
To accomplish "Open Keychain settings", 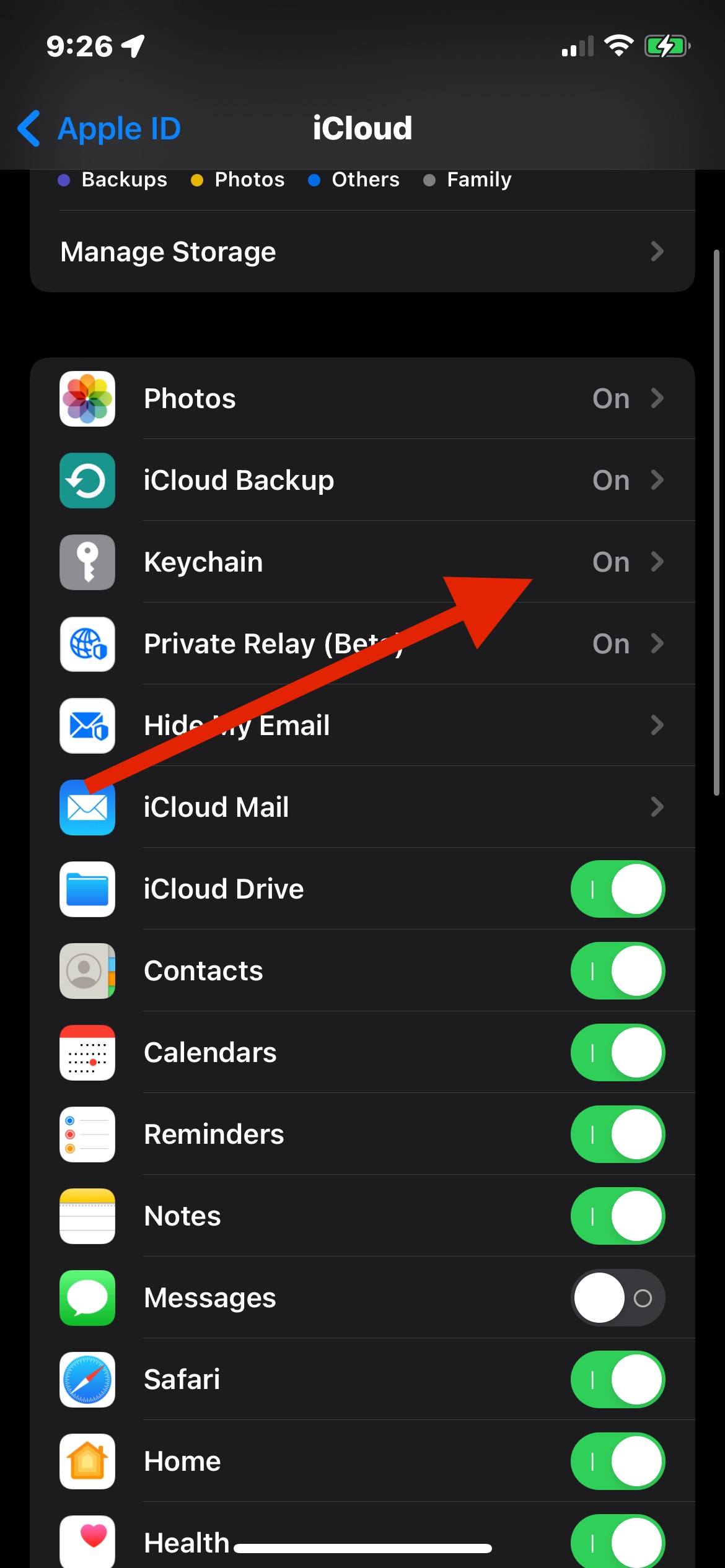I will click(362, 562).
